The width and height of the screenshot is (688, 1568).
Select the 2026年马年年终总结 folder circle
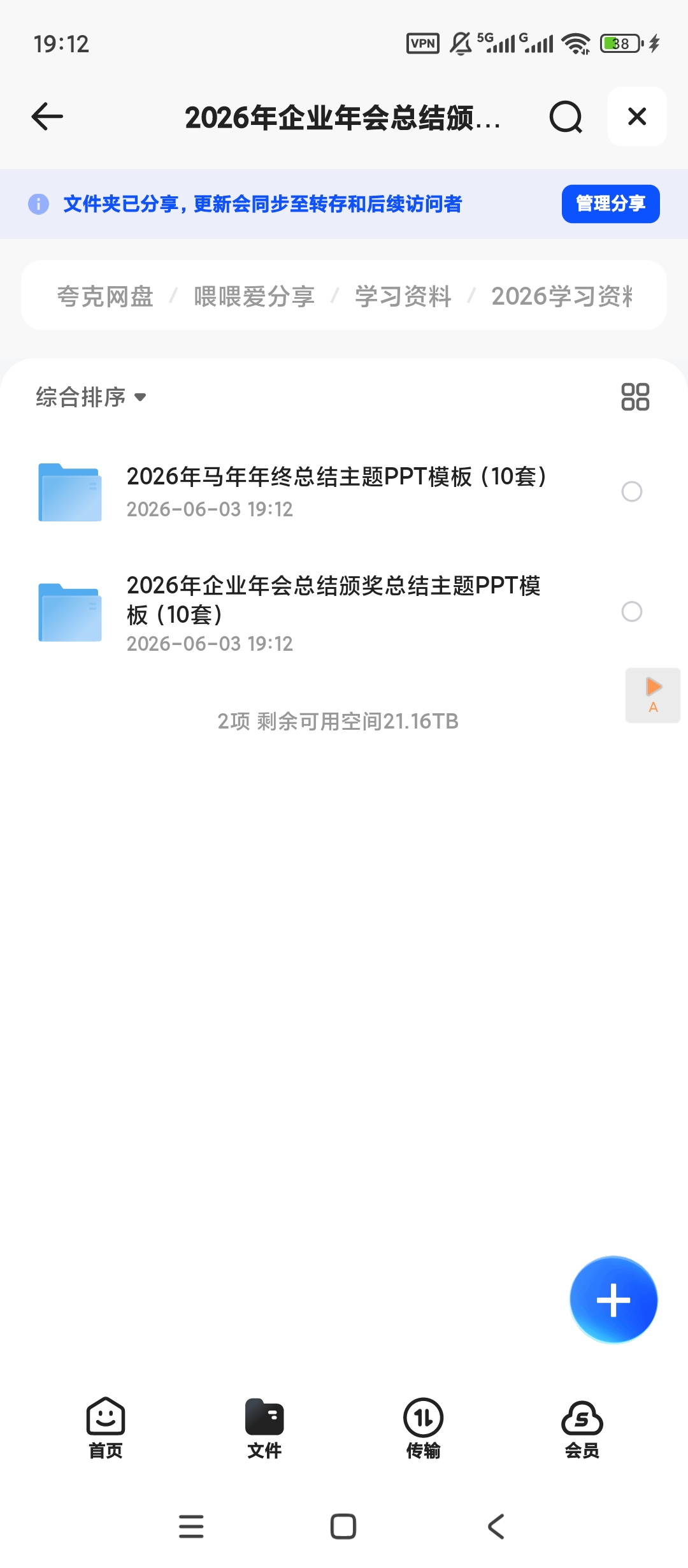click(x=632, y=491)
